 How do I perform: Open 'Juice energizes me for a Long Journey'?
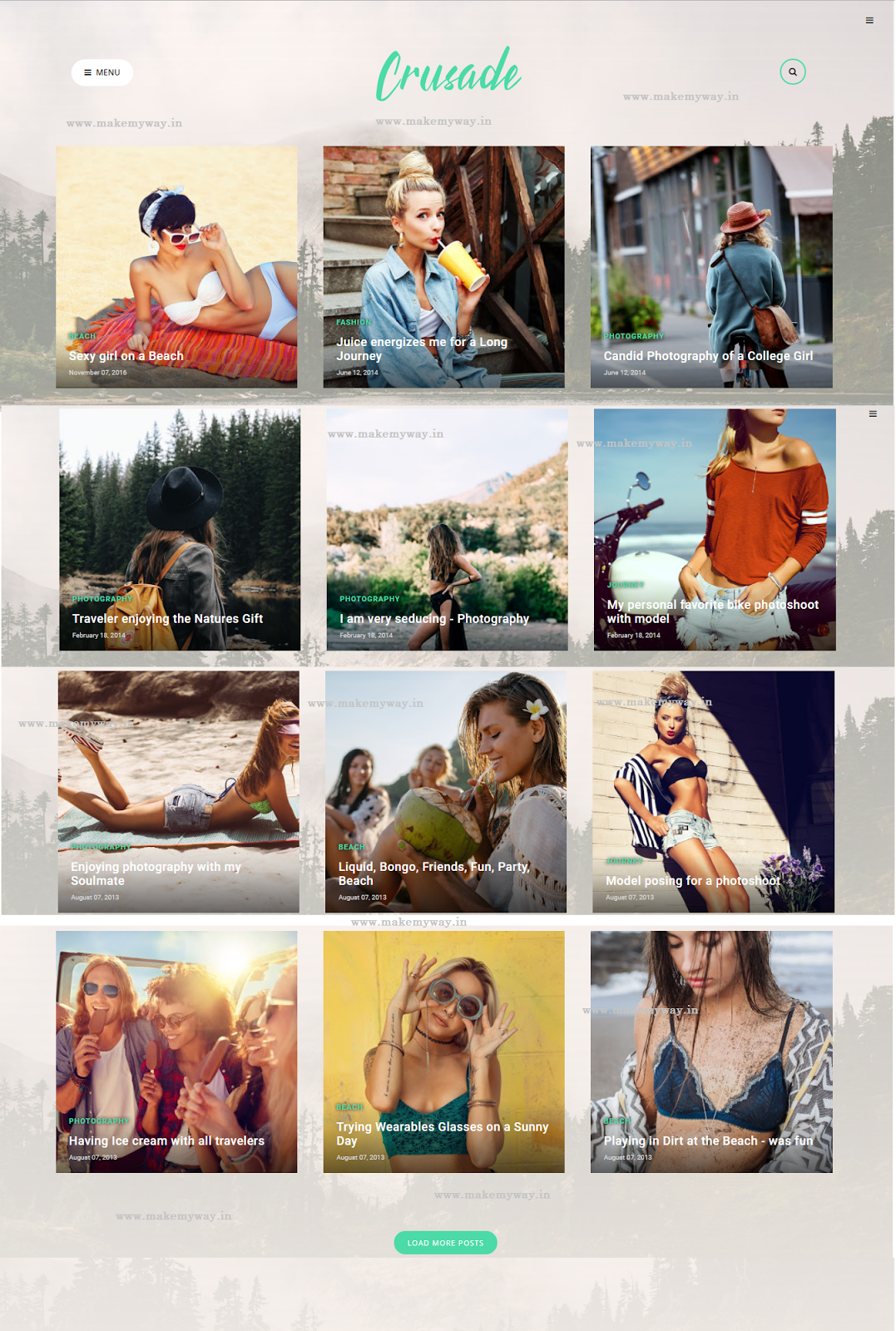(422, 349)
